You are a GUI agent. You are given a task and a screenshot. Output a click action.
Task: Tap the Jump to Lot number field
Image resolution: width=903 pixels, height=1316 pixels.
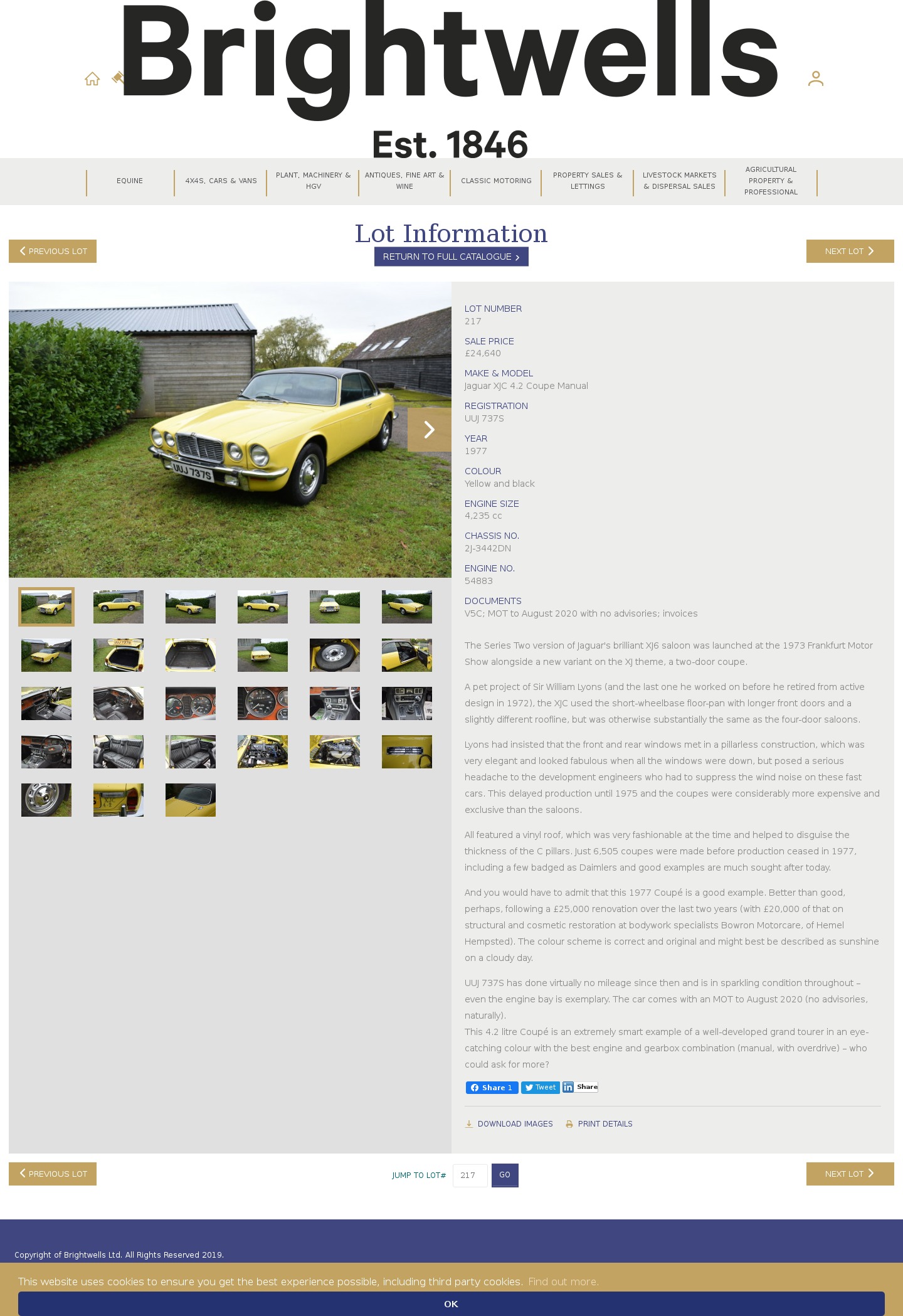470,1175
